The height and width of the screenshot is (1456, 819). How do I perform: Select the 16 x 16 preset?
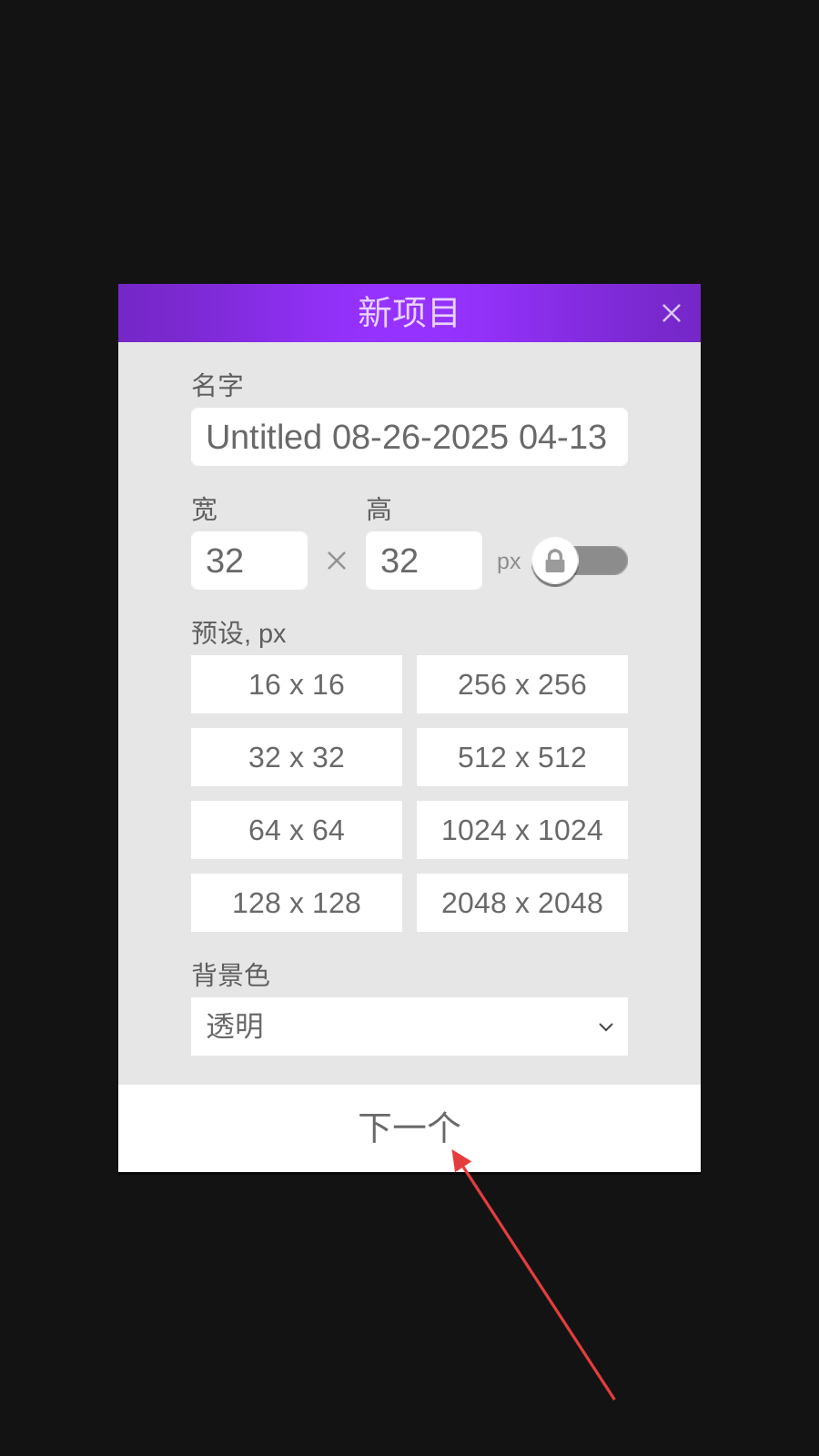tap(297, 684)
